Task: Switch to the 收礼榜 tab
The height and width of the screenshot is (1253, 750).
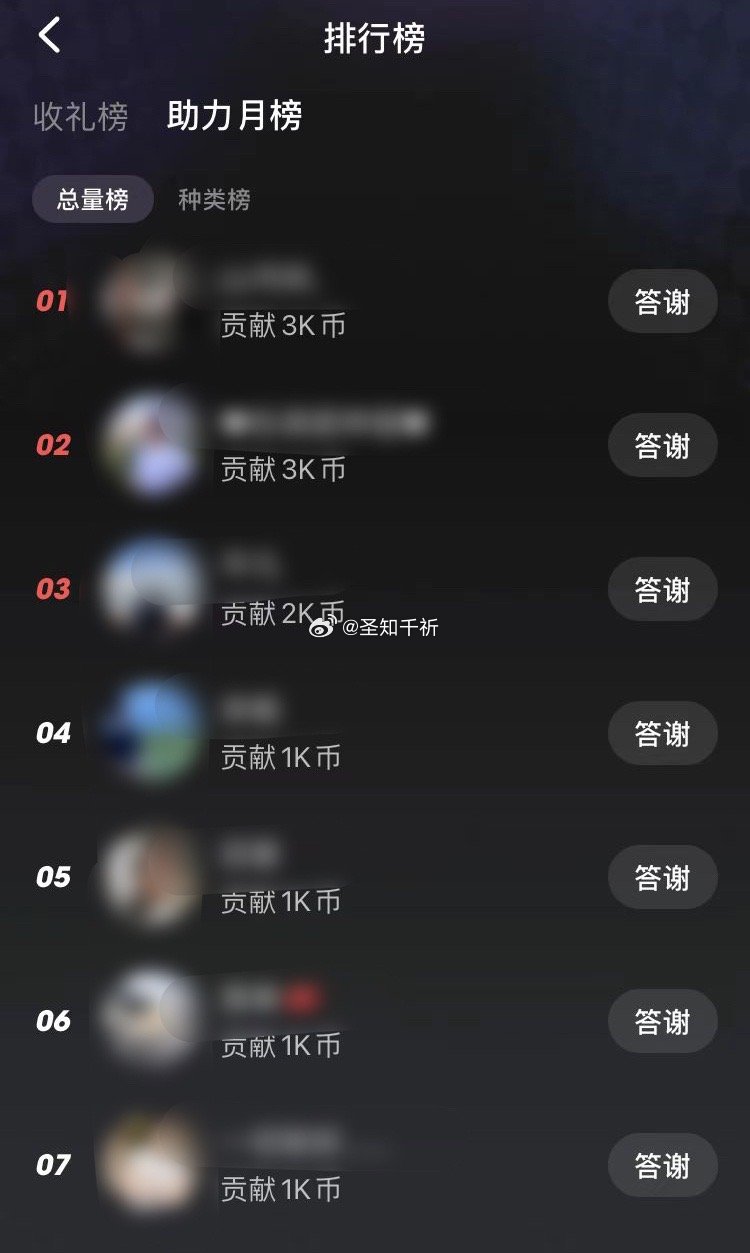Action: point(81,117)
